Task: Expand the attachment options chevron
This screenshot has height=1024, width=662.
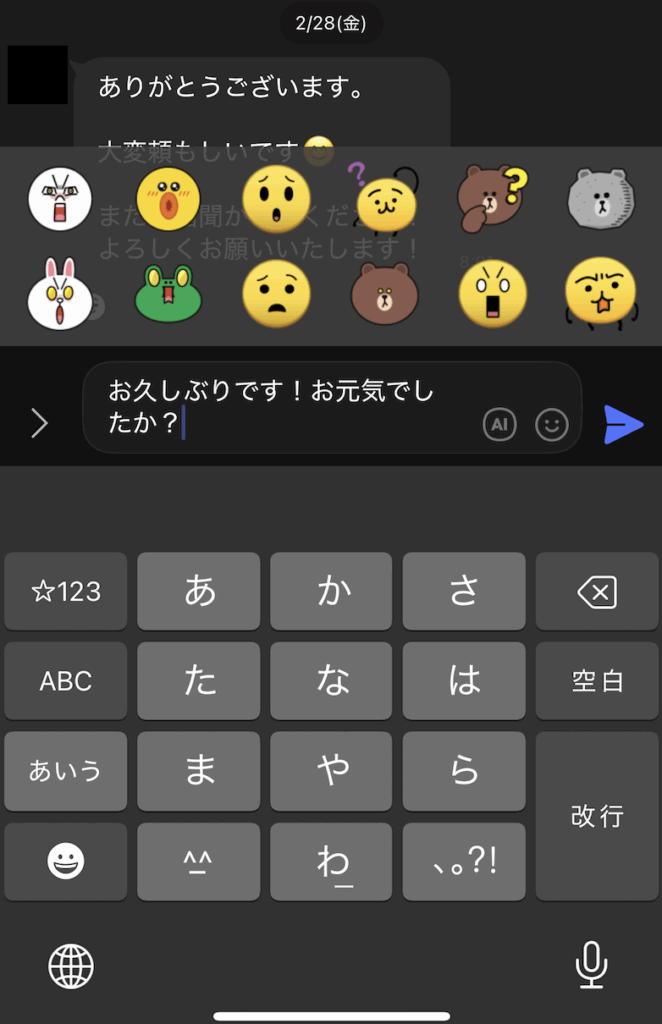Action: (40, 424)
